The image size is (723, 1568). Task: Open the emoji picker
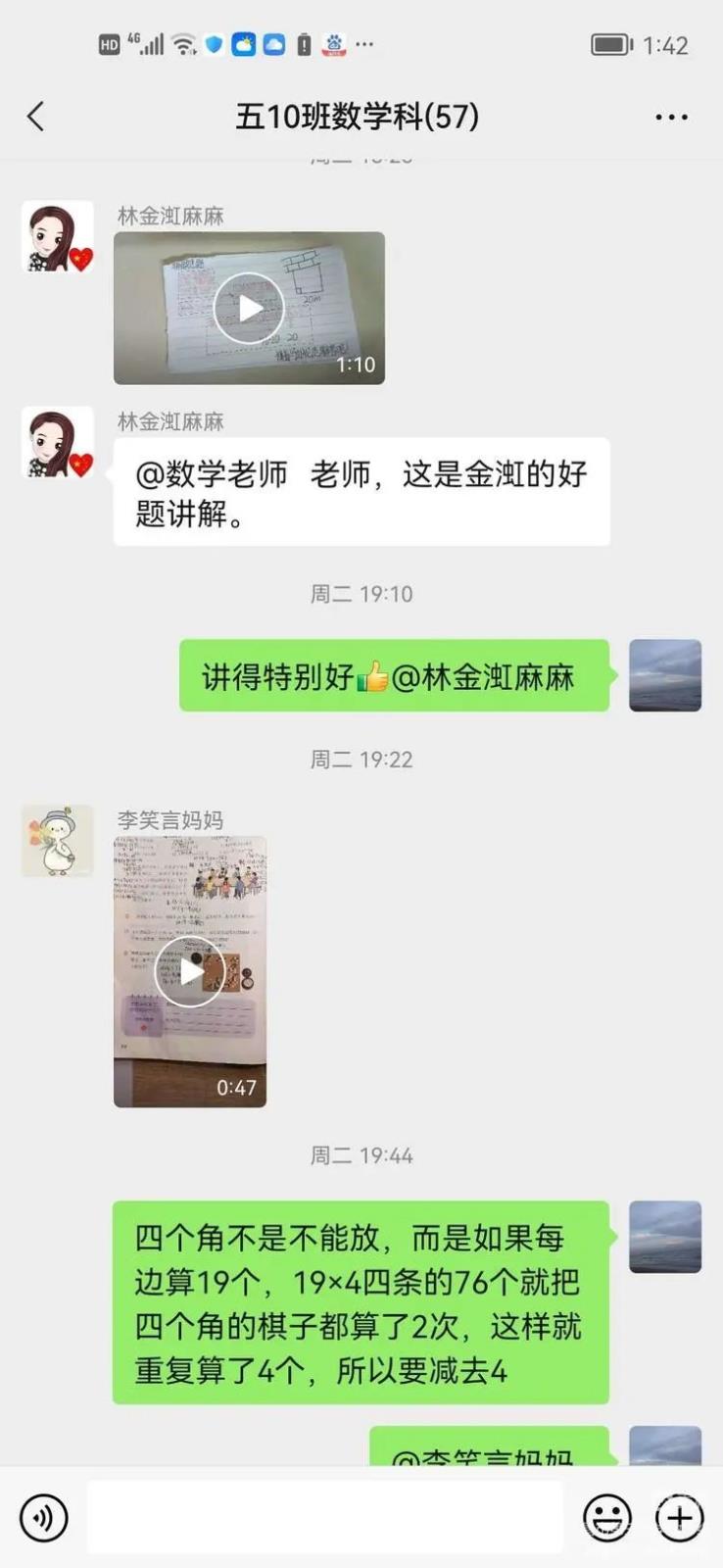[607, 1518]
